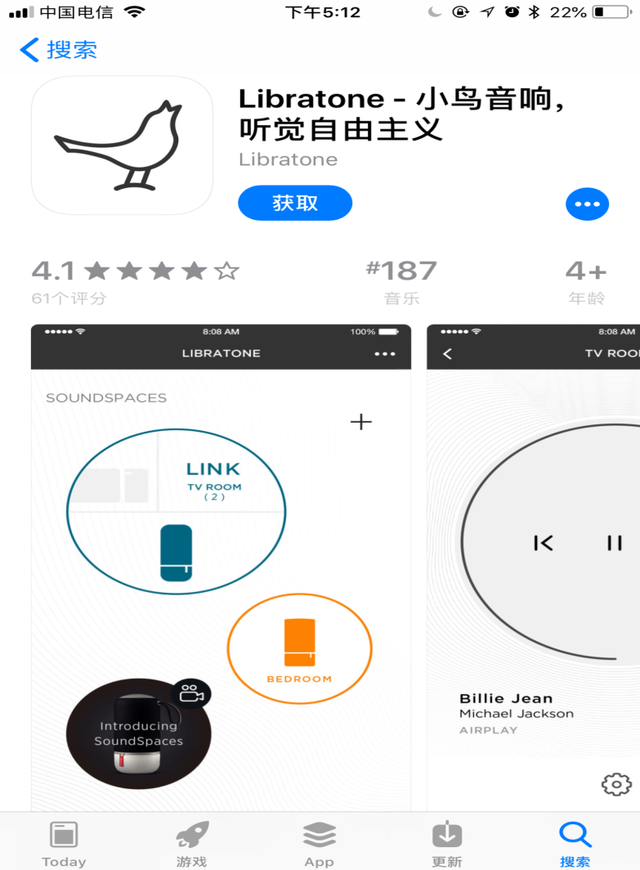Go back to 搜索 results

coord(59,50)
